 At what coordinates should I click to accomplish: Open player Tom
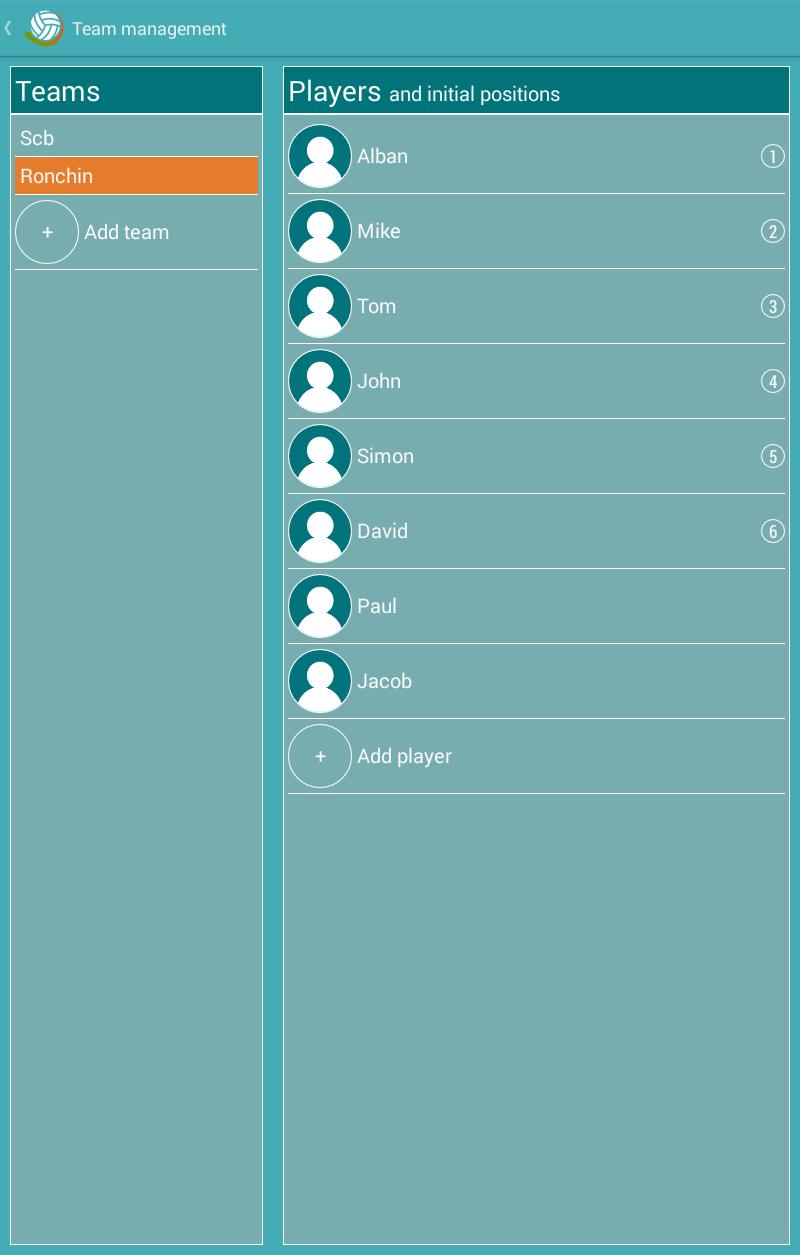pos(536,306)
